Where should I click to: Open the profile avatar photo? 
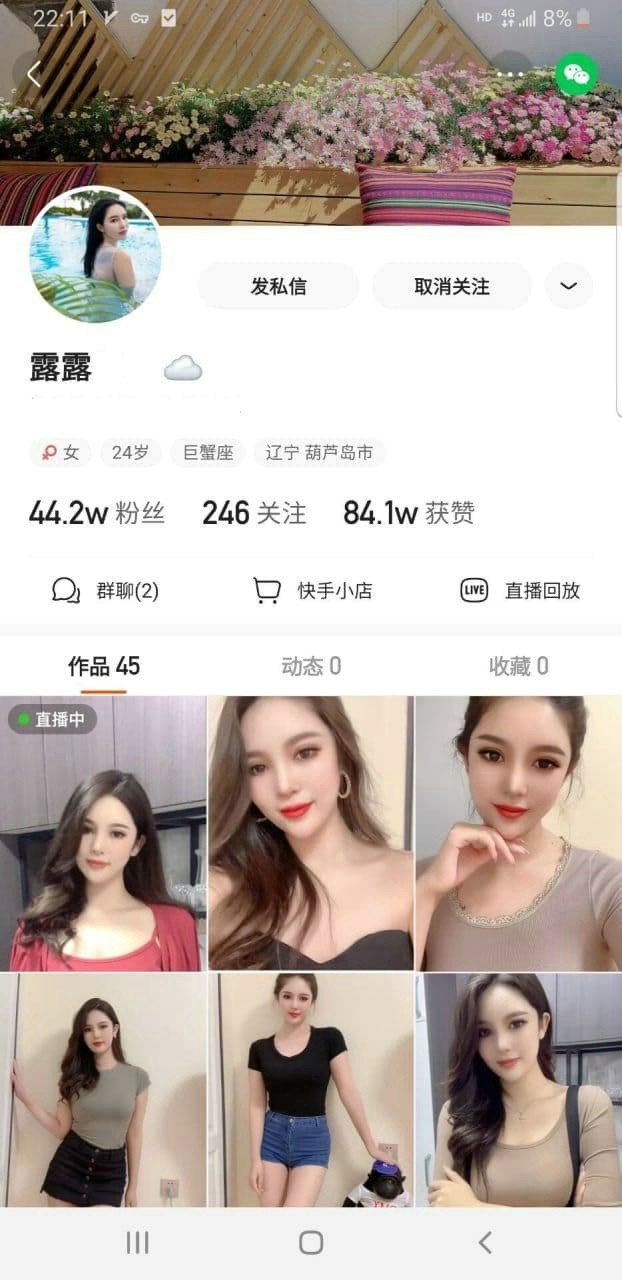[x=95, y=254]
